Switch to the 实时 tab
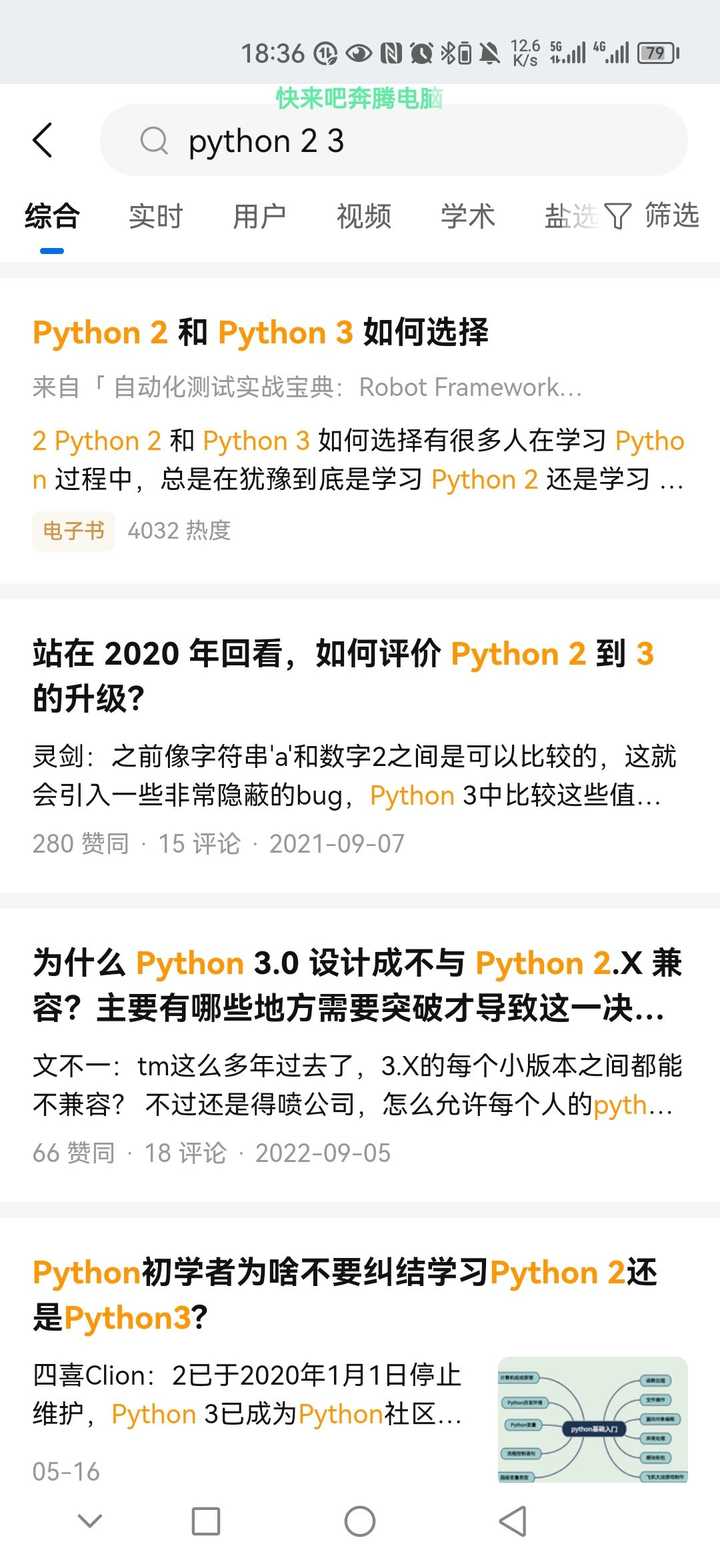The image size is (720, 1560). click(156, 216)
